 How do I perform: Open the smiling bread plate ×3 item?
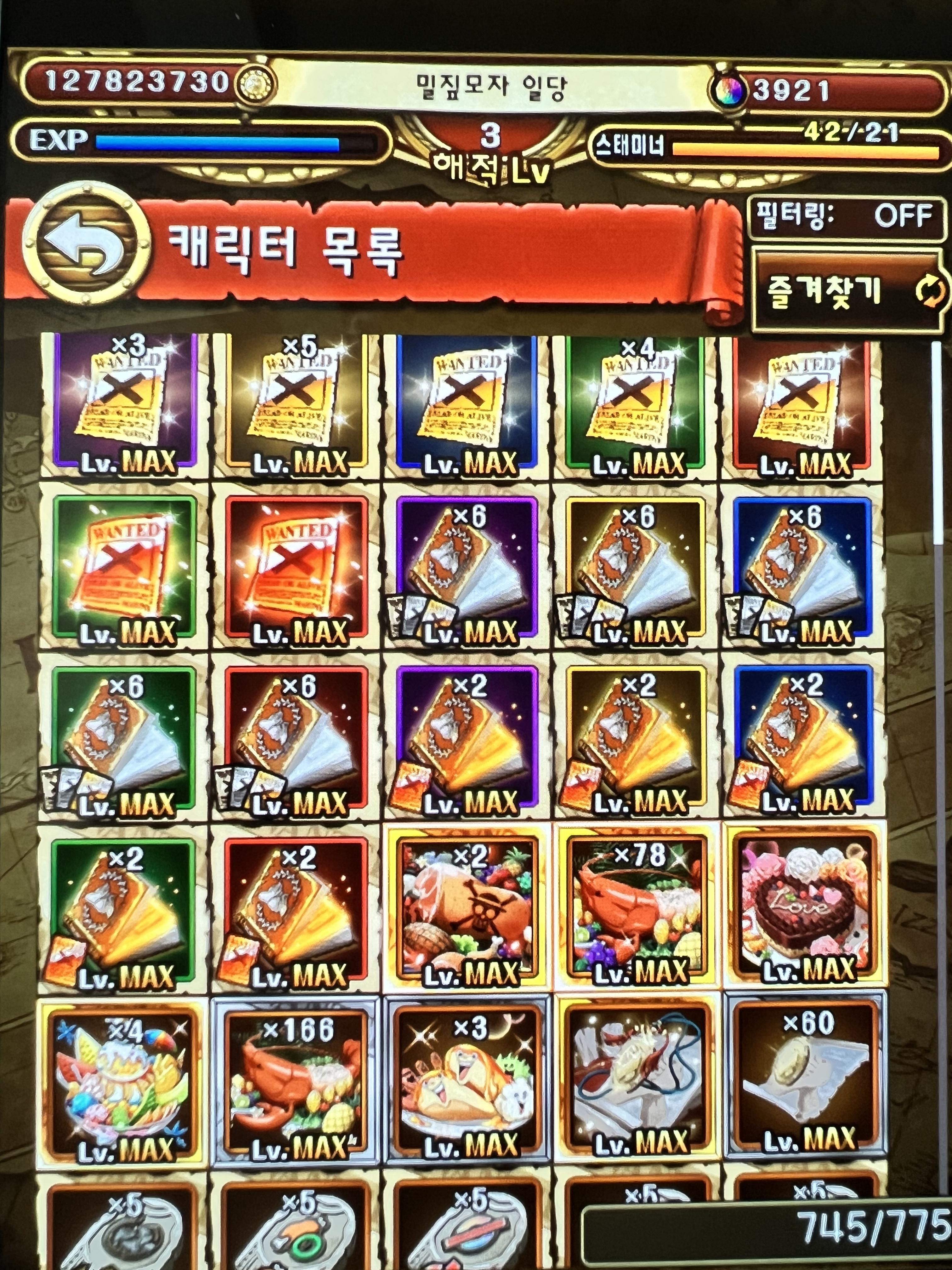tap(466, 1082)
